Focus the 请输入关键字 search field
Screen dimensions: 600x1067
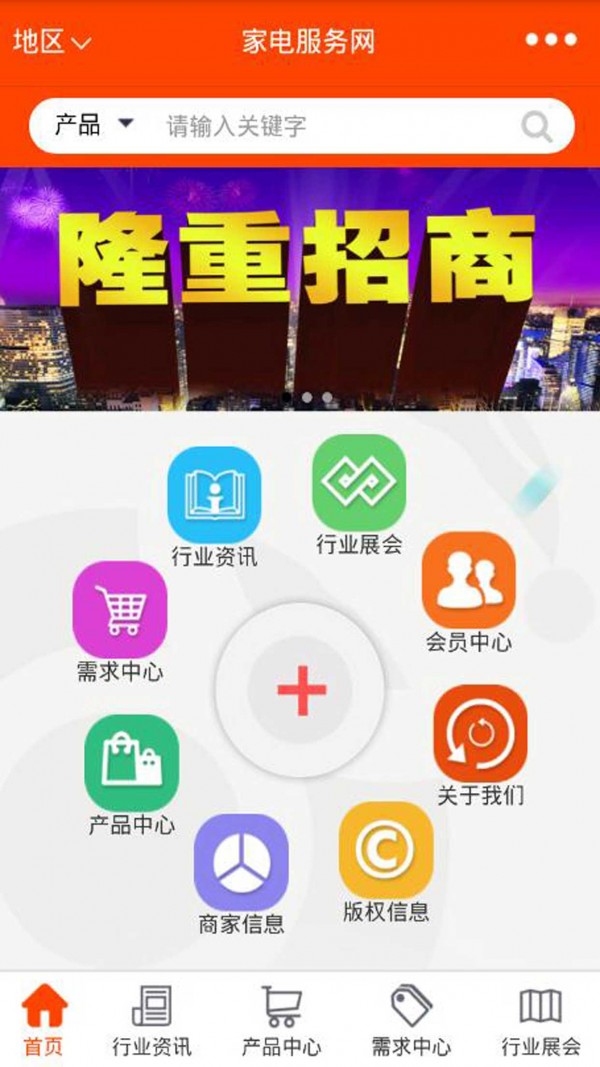coord(330,126)
